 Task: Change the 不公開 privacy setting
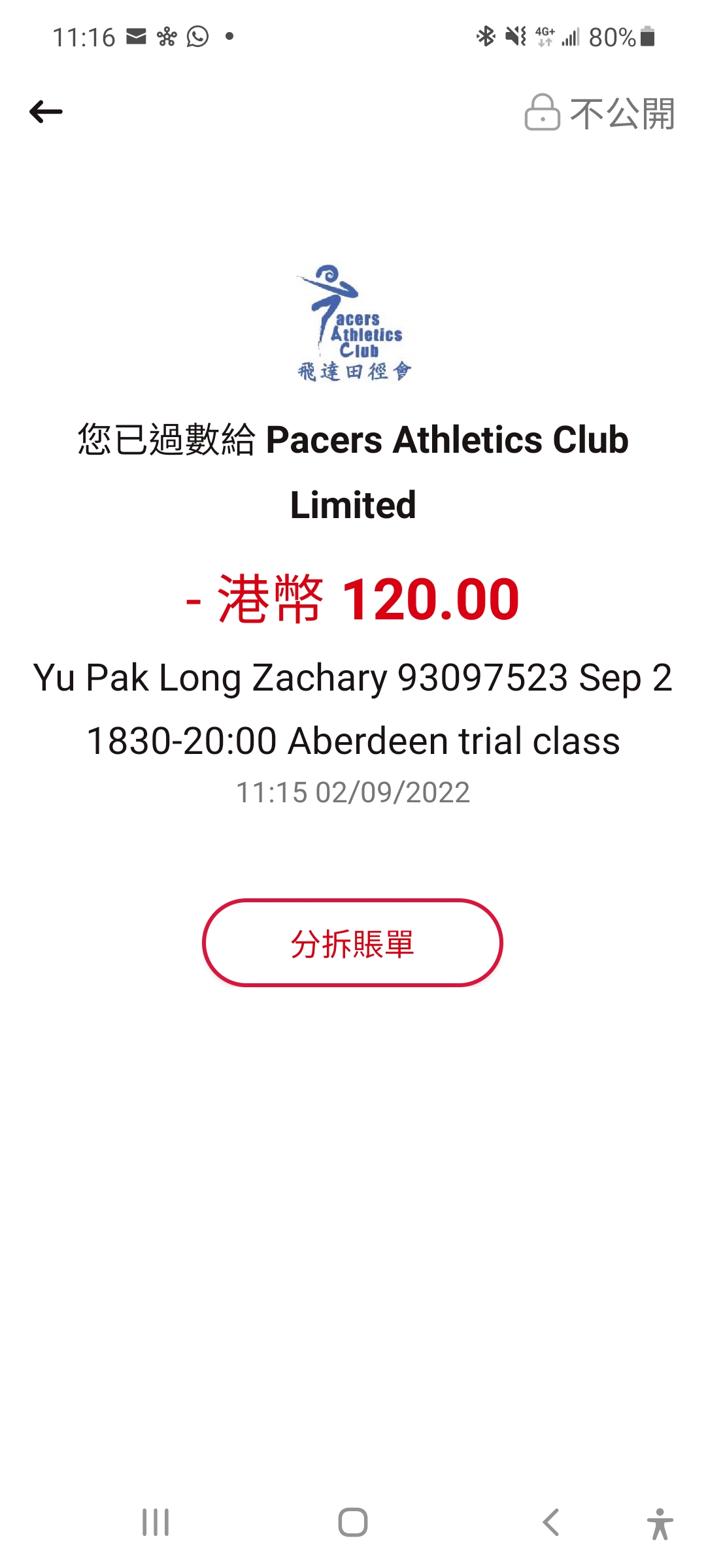click(599, 113)
